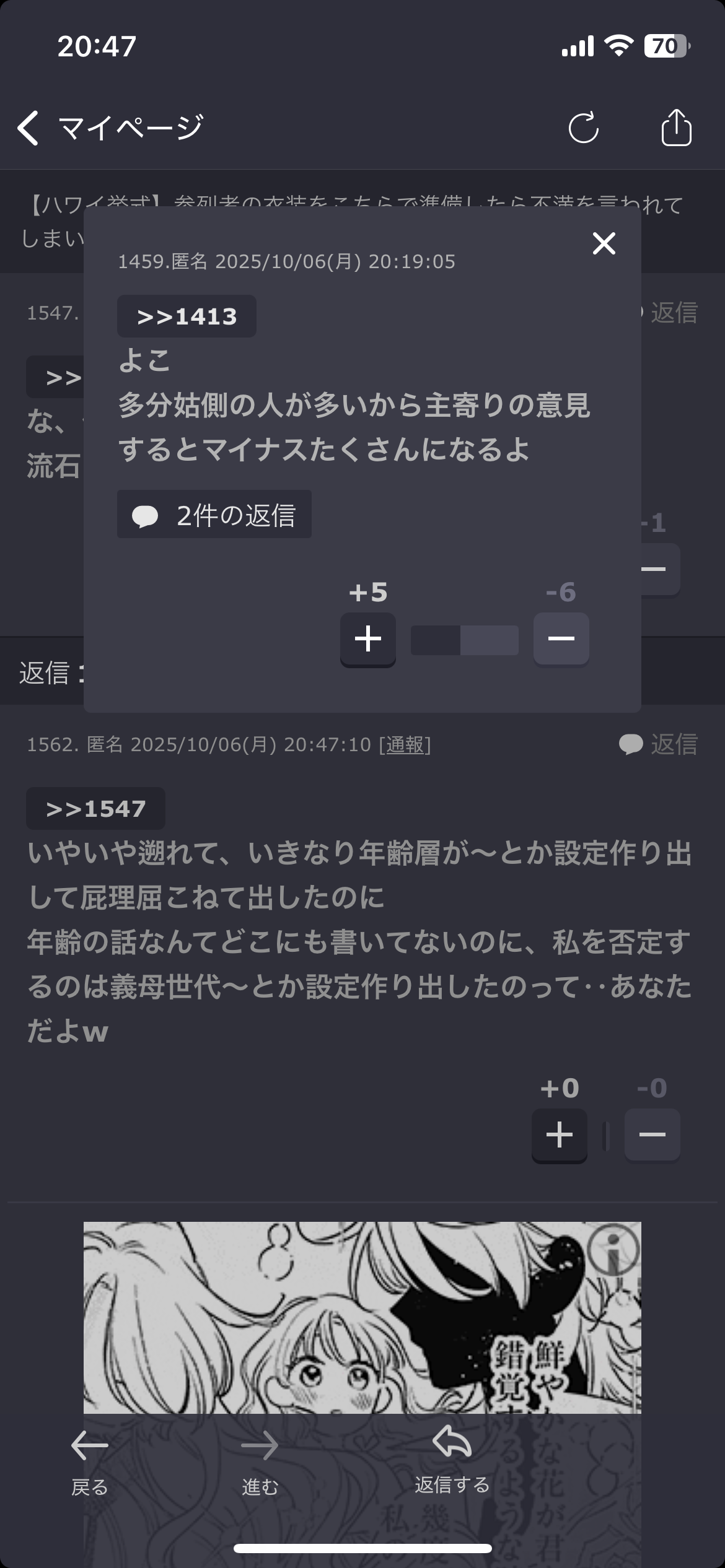Open quoted comment >>1547

click(95, 809)
